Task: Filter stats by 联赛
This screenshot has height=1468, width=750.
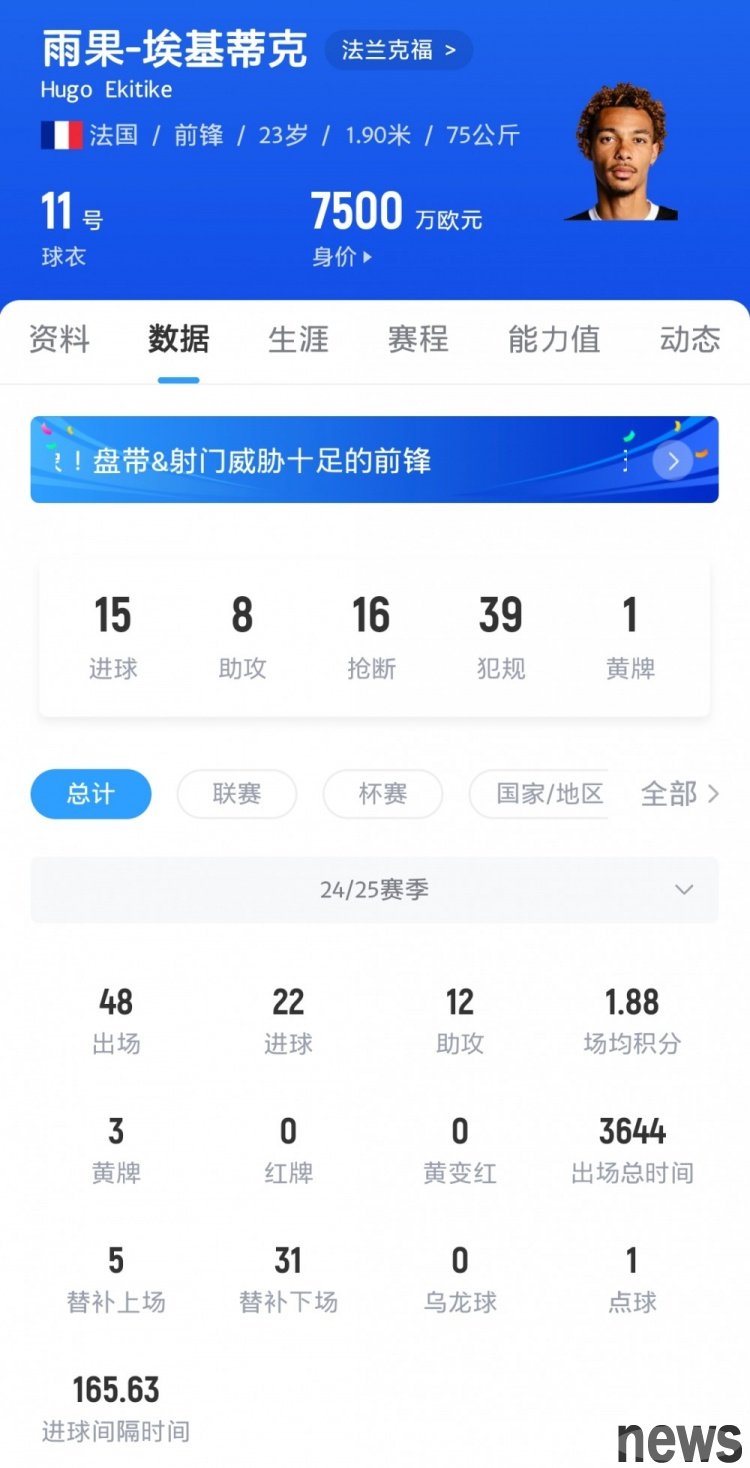Action: coord(237,794)
